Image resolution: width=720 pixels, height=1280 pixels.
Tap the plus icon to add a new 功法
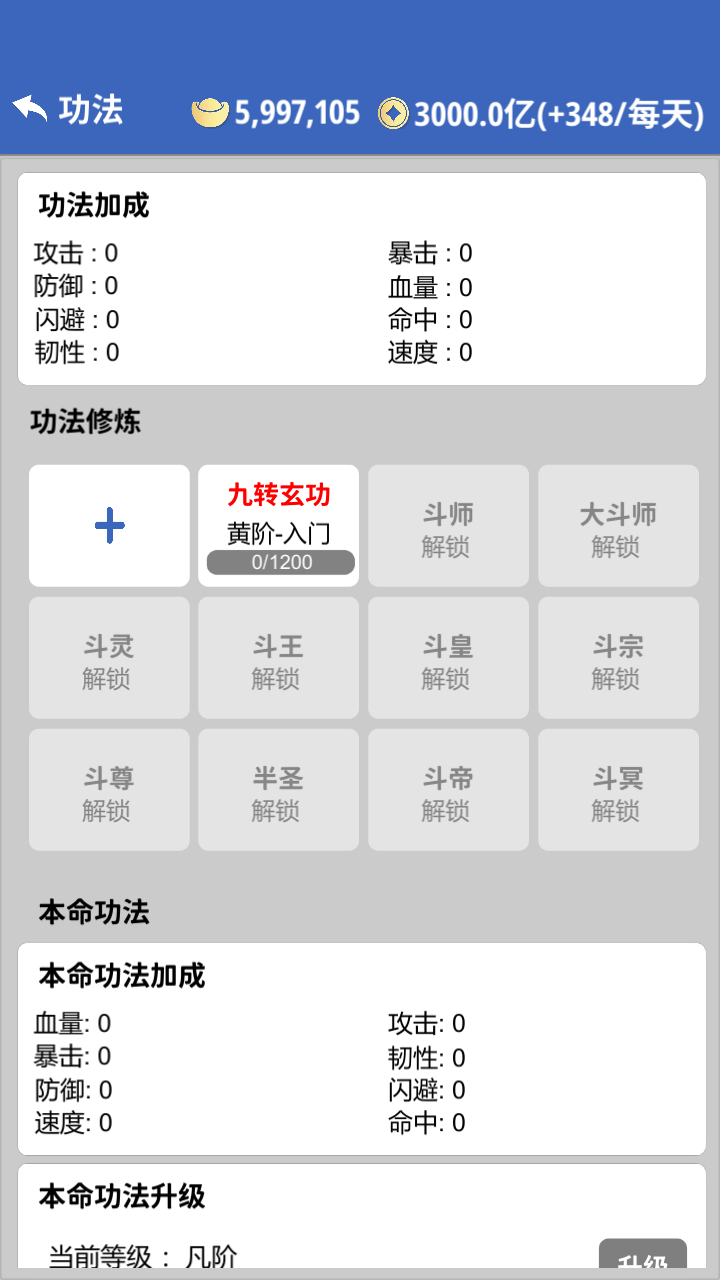[108, 525]
